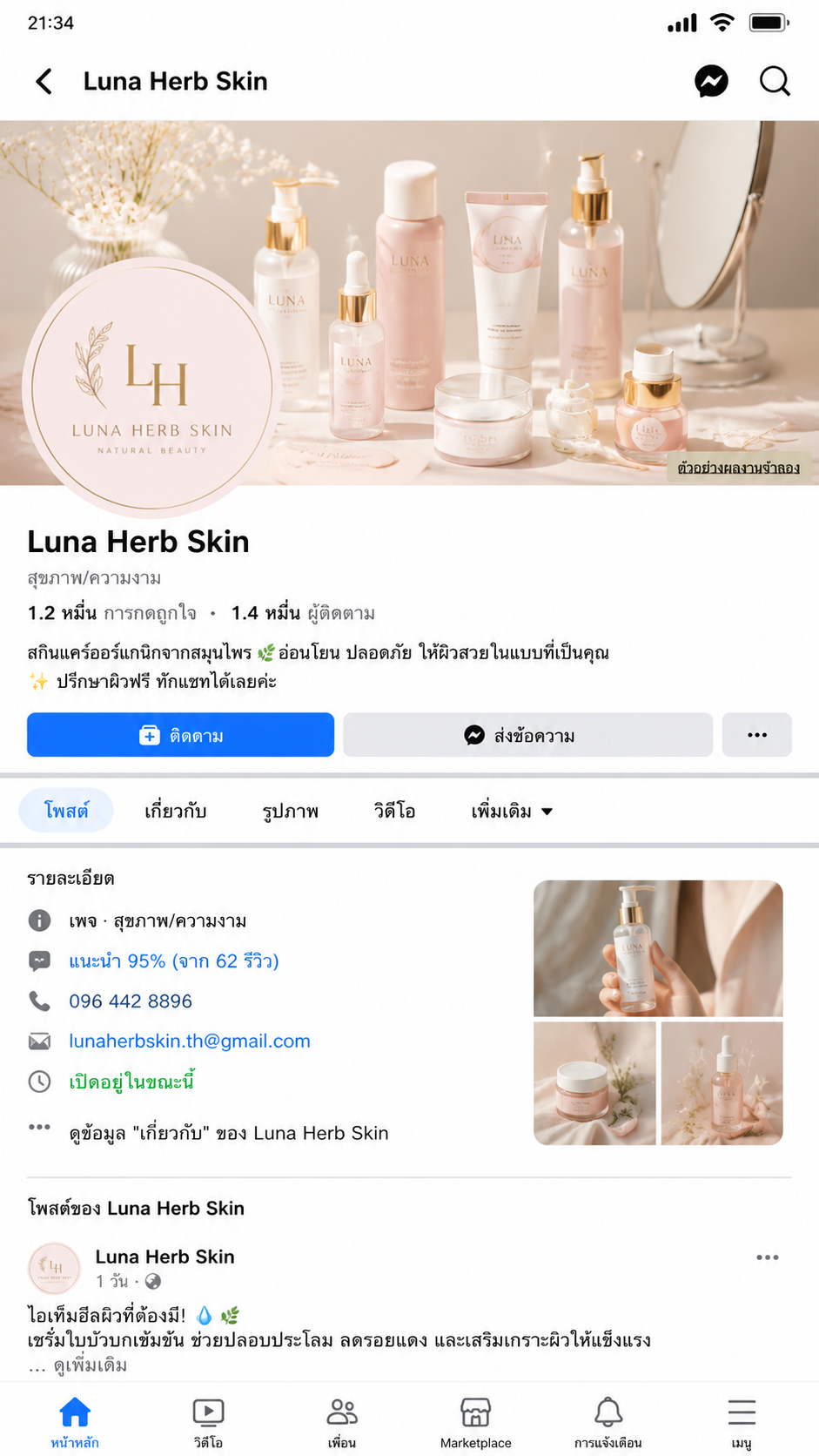Switch to the วิดีโอ tab
This screenshot has width=819, height=1456.
[x=394, y=811]
